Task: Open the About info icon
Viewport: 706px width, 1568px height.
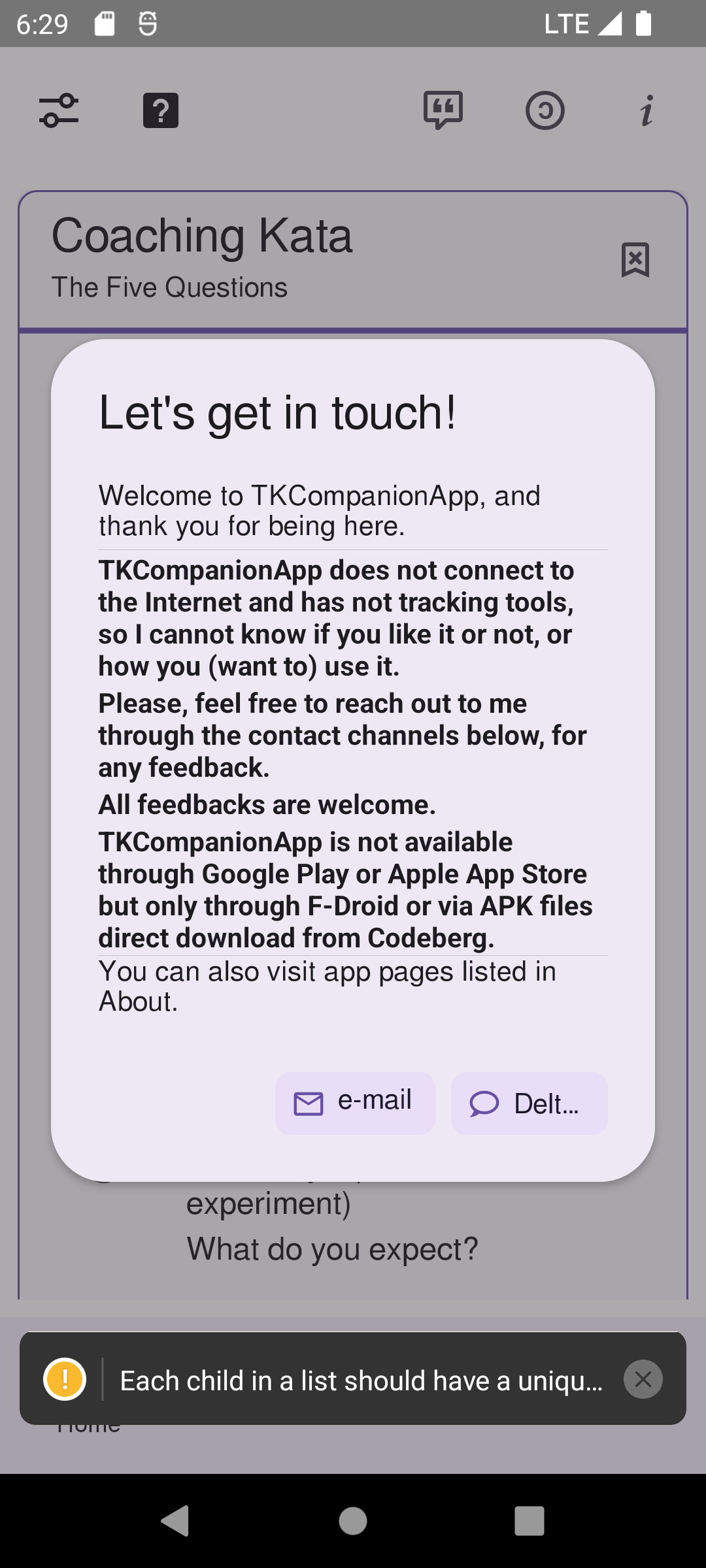Action: [647, 110]
